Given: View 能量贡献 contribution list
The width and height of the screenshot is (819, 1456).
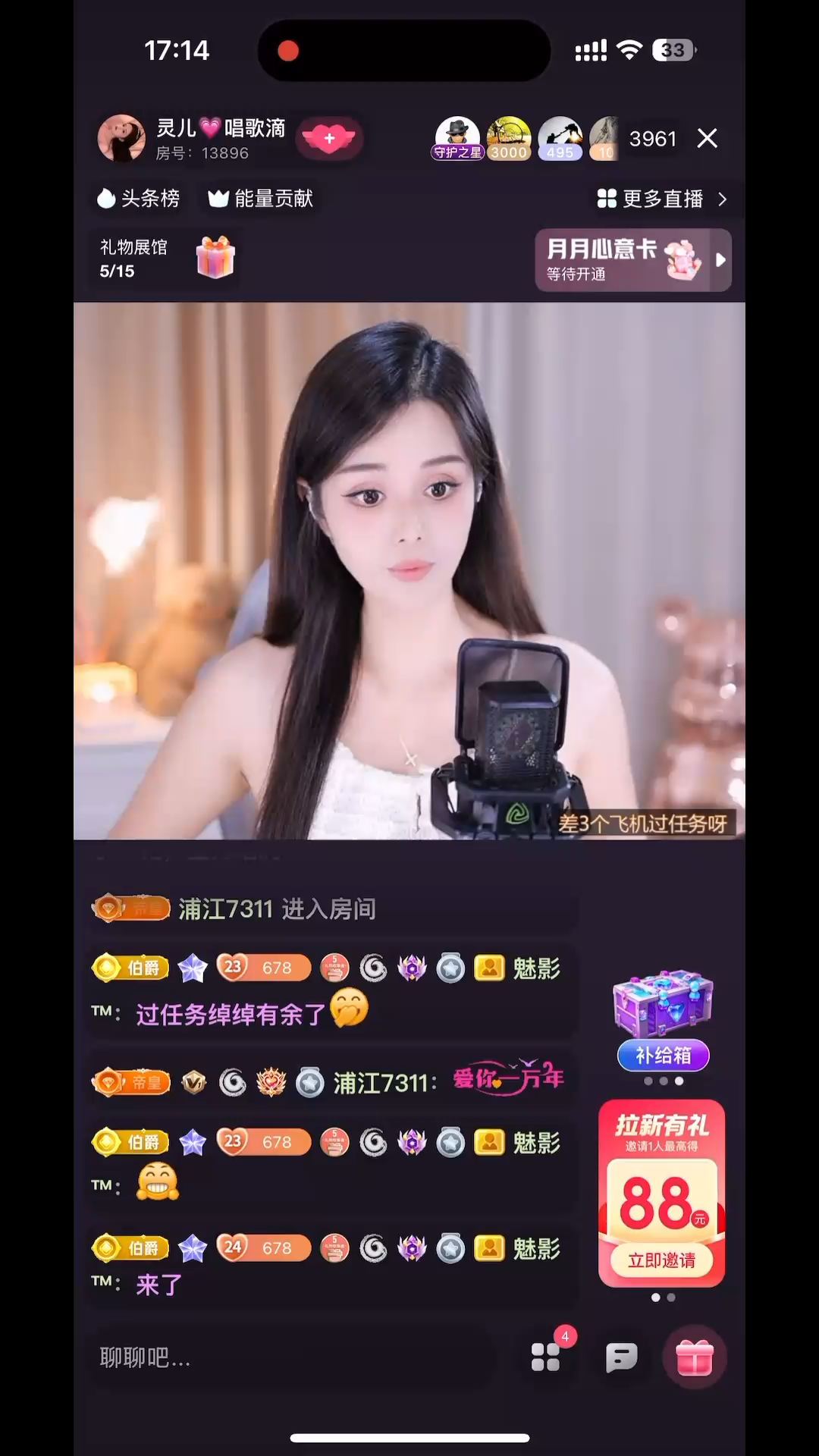Looking at the screenshot, I should point(261,199).
